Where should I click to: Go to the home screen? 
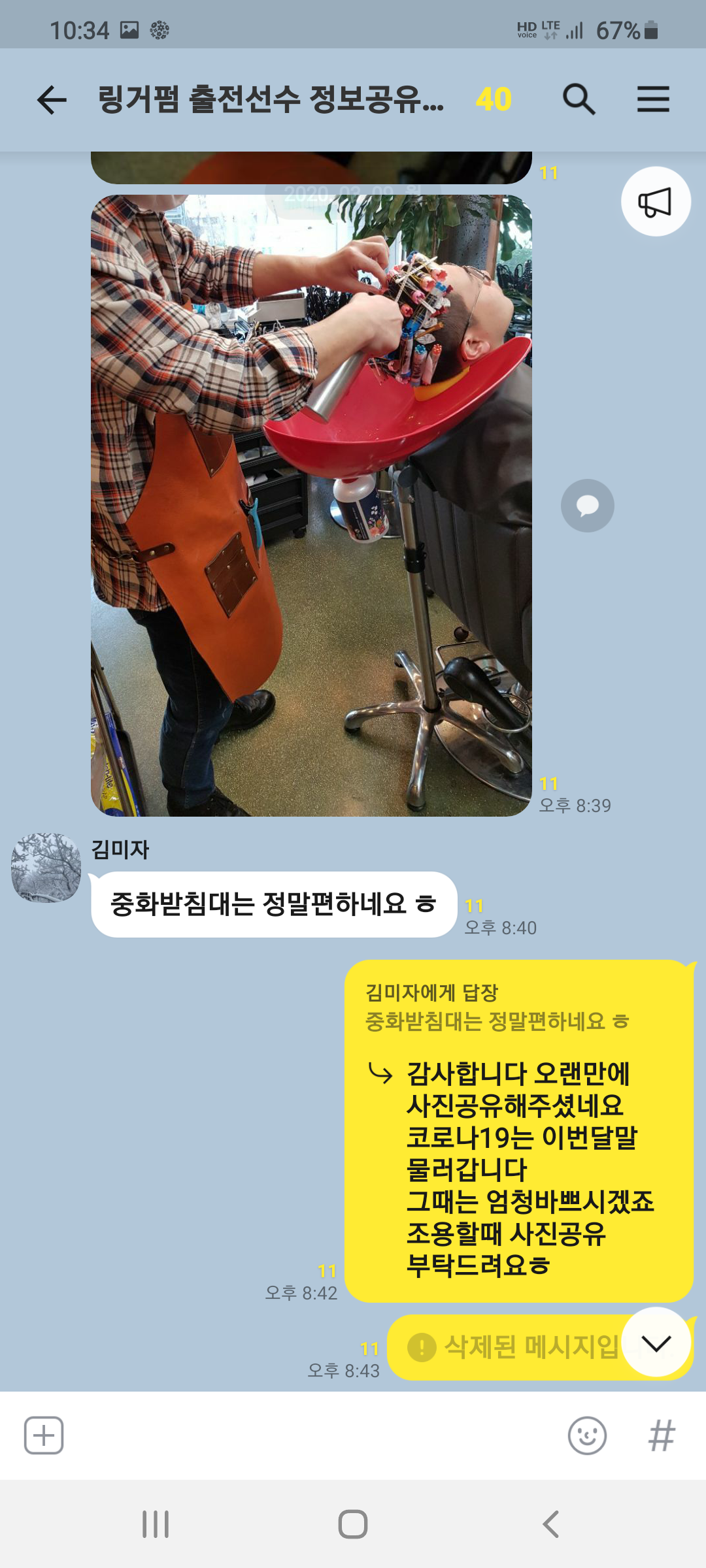click(353, 1524)
